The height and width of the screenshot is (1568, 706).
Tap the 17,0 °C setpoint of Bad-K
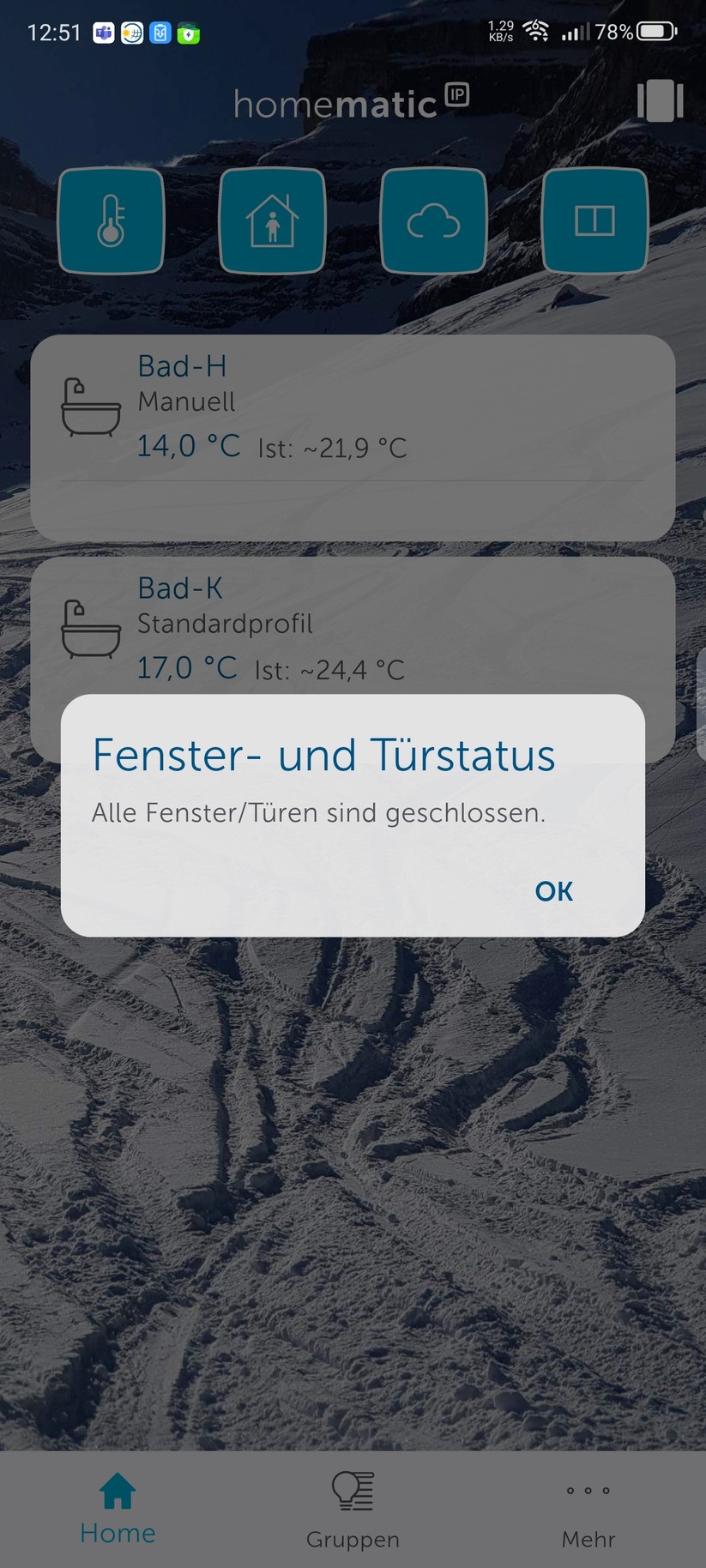click(188, 667)
